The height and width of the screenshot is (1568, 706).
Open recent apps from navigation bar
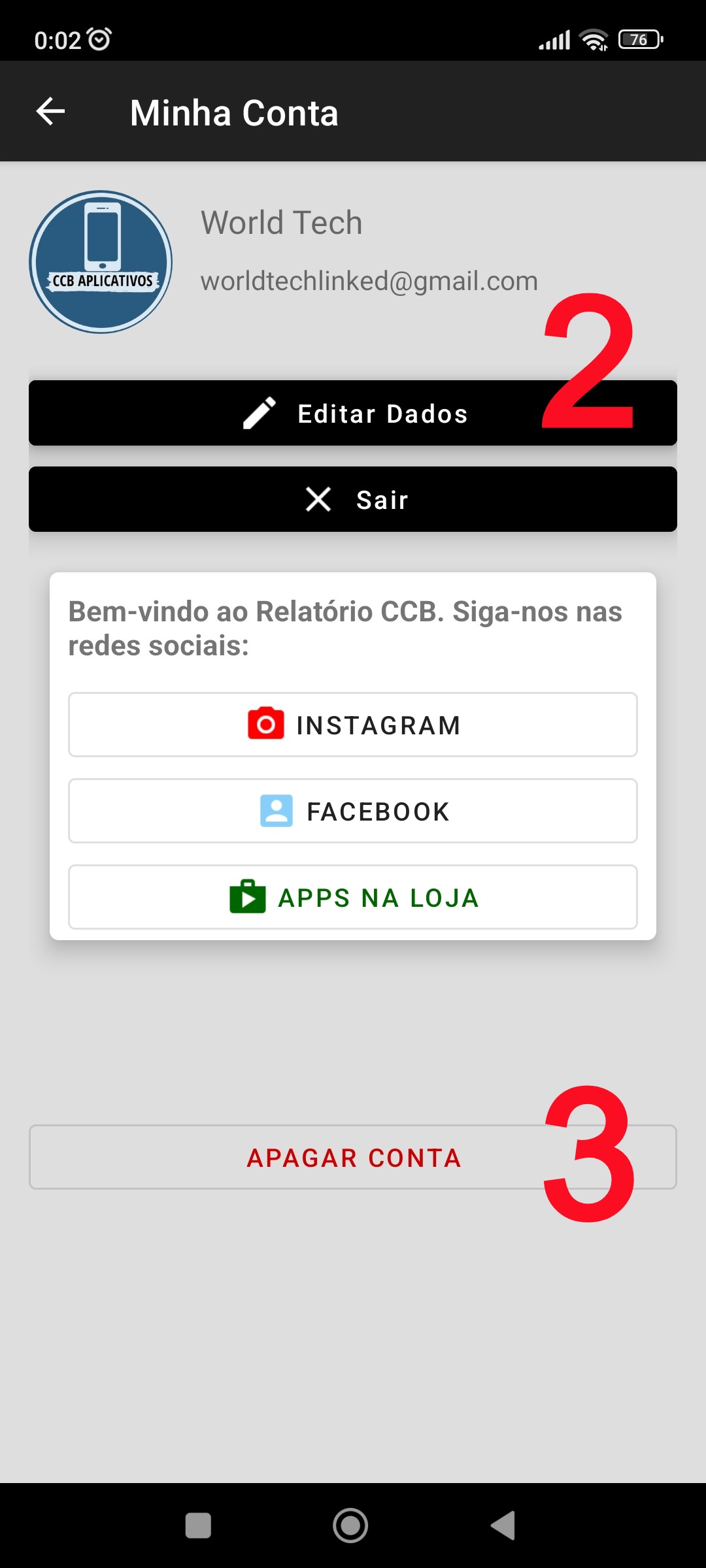(x=198, y=1526)
